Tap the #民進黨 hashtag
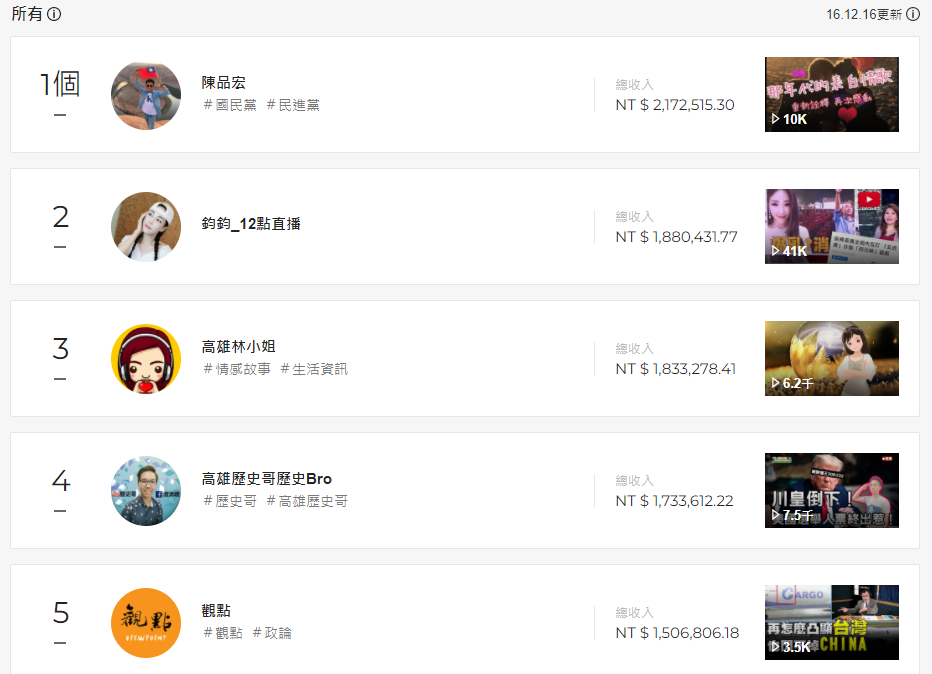 (x=293, y=105)
